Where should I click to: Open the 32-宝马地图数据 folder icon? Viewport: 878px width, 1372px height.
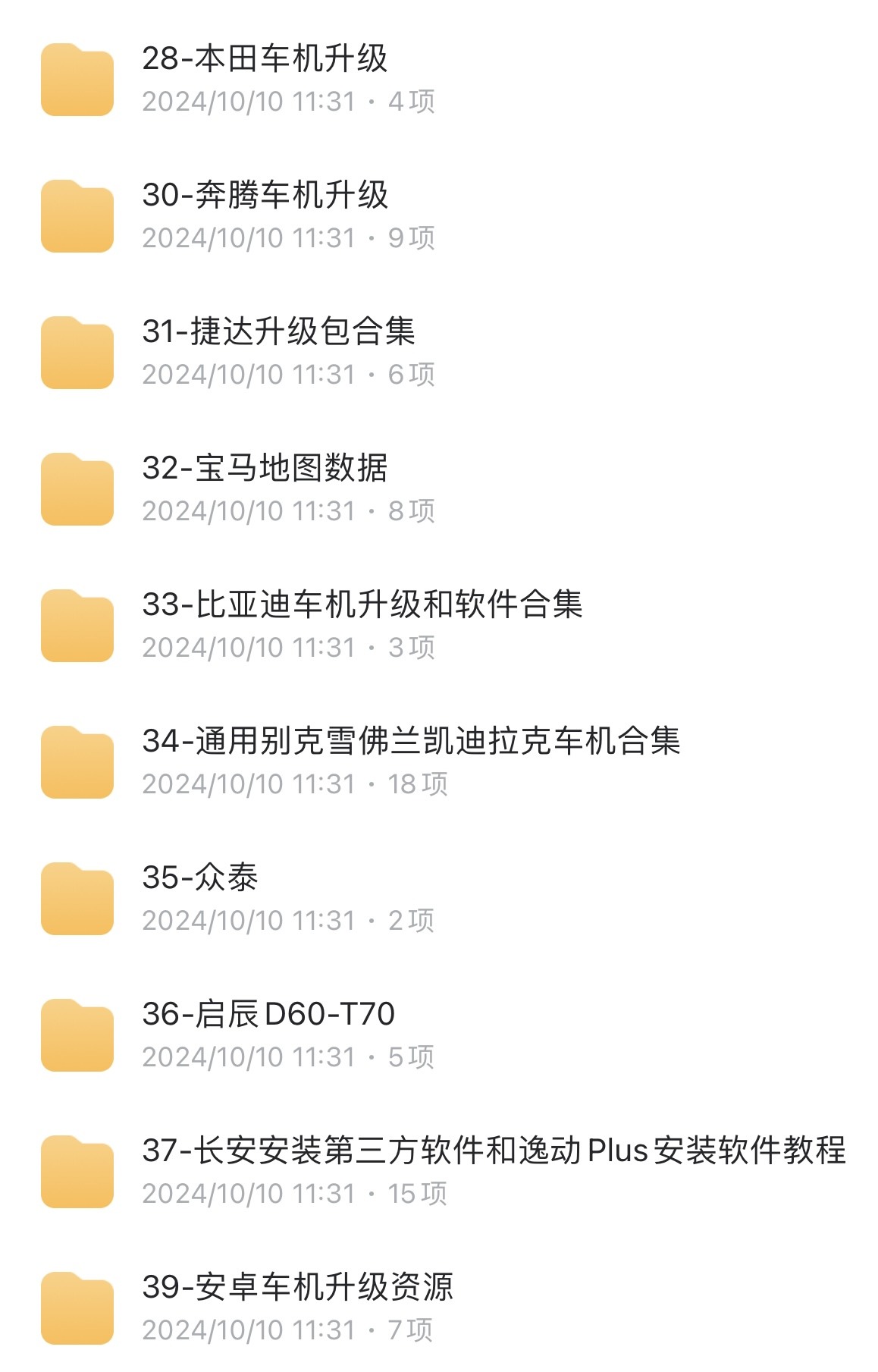(x=77, y=488)
